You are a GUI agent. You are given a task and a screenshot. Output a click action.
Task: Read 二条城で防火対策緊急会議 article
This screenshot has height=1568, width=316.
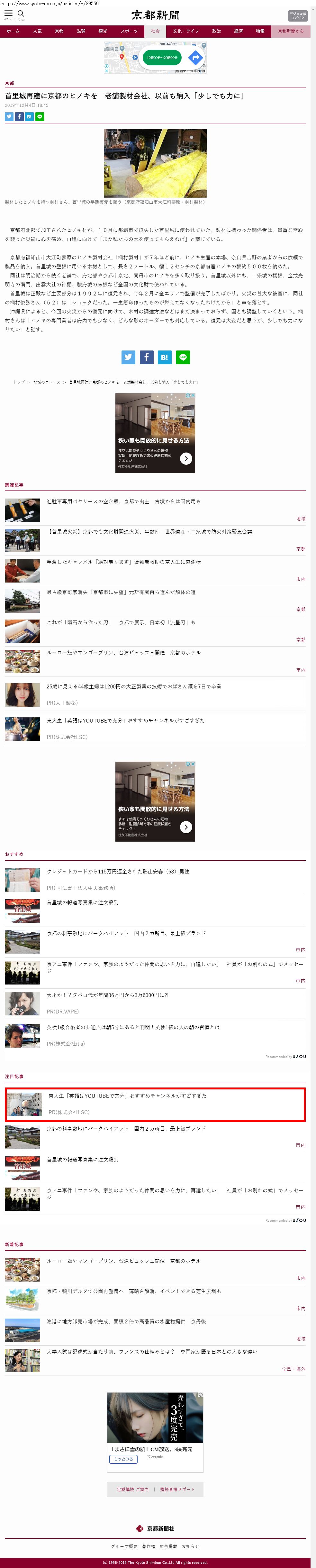(x=149, y=531)
